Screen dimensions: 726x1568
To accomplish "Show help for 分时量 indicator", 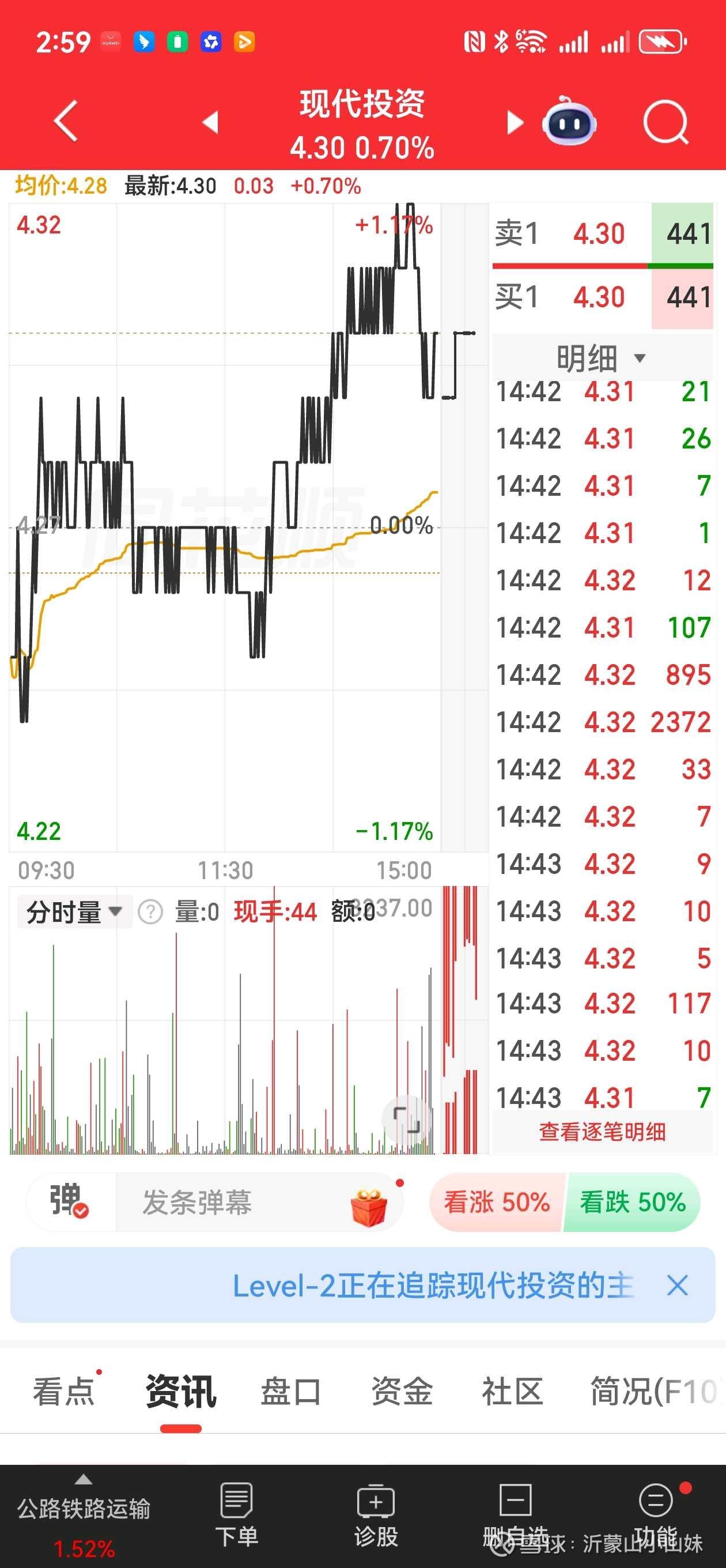I will [150, 913].
